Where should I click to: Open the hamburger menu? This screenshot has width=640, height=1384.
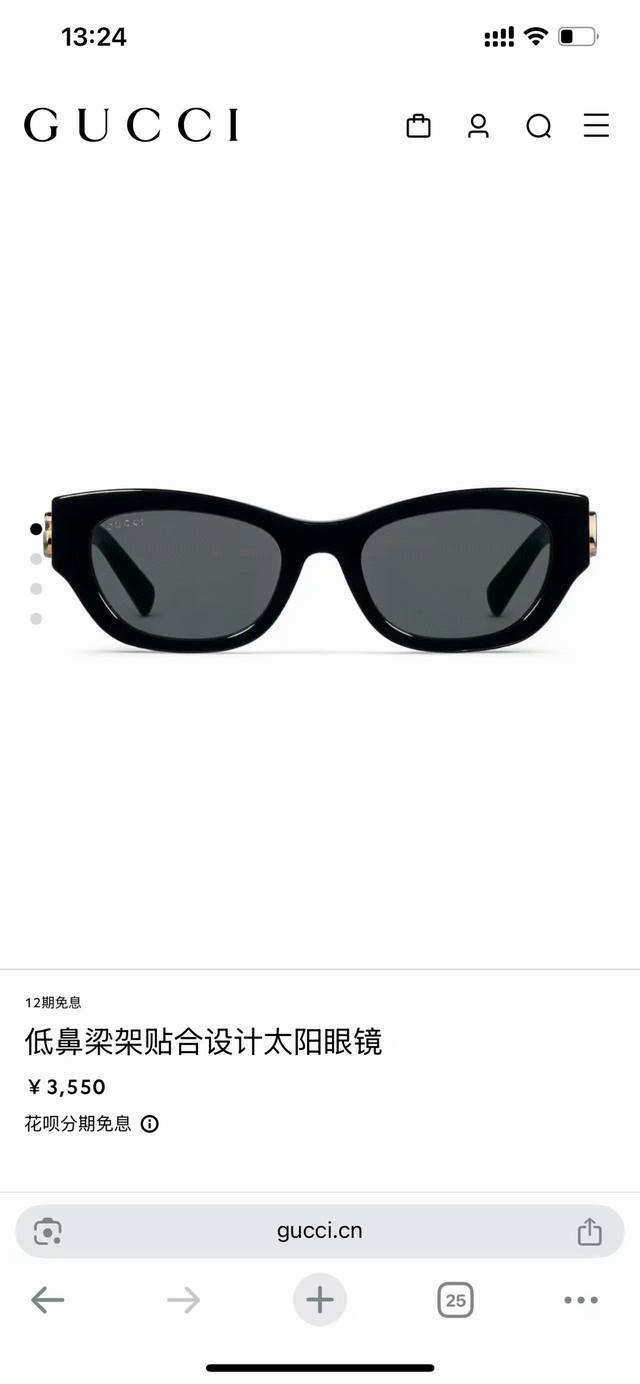tap(596, 125)
